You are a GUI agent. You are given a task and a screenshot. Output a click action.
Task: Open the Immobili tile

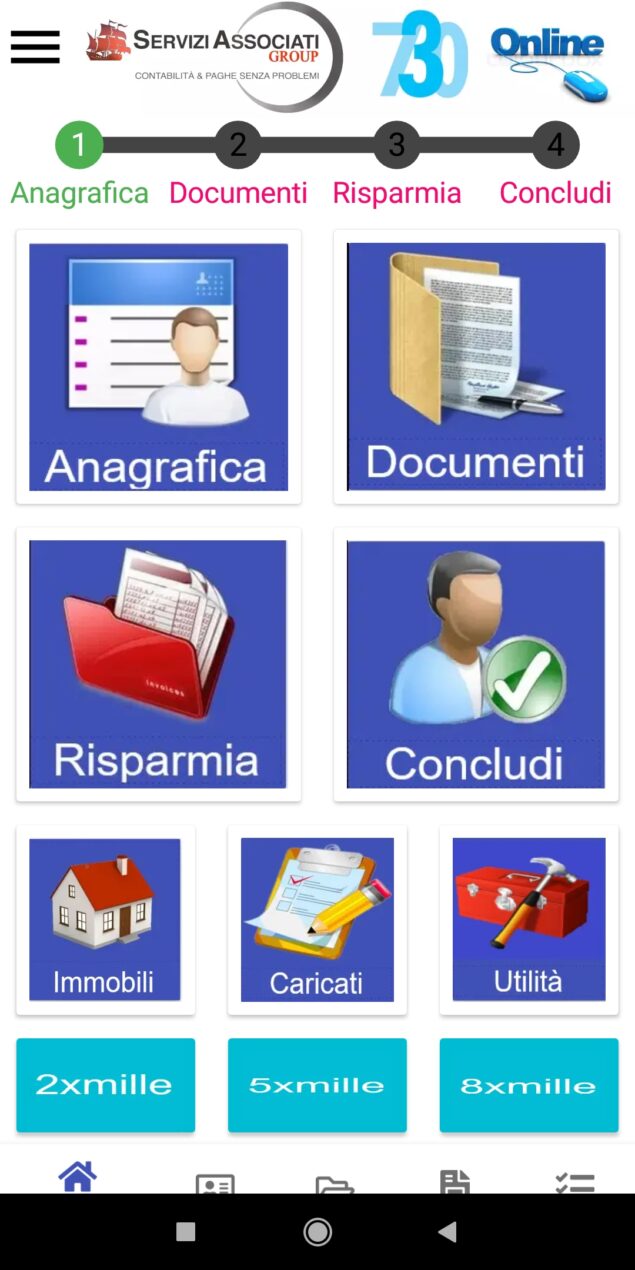[105, 919]
